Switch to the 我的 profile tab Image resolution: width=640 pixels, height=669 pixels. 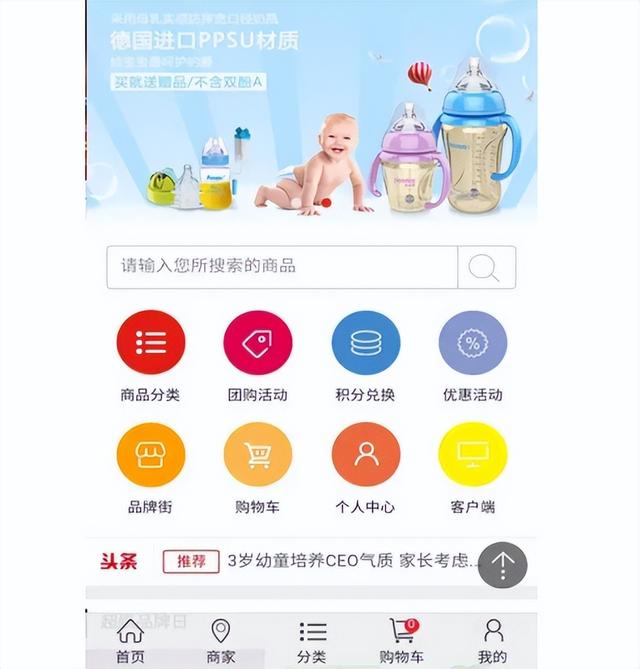[492, 641]
